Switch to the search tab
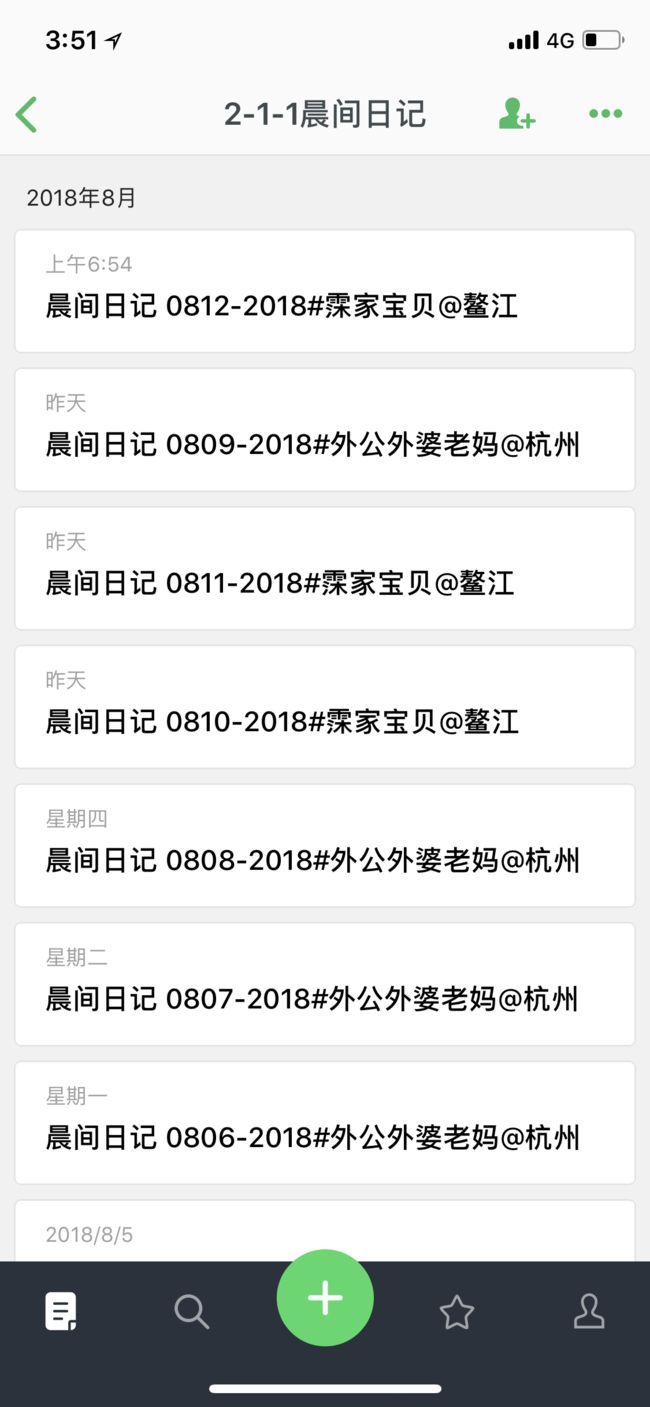Viewport: 650px width, 1407px height. (191, 1311)
